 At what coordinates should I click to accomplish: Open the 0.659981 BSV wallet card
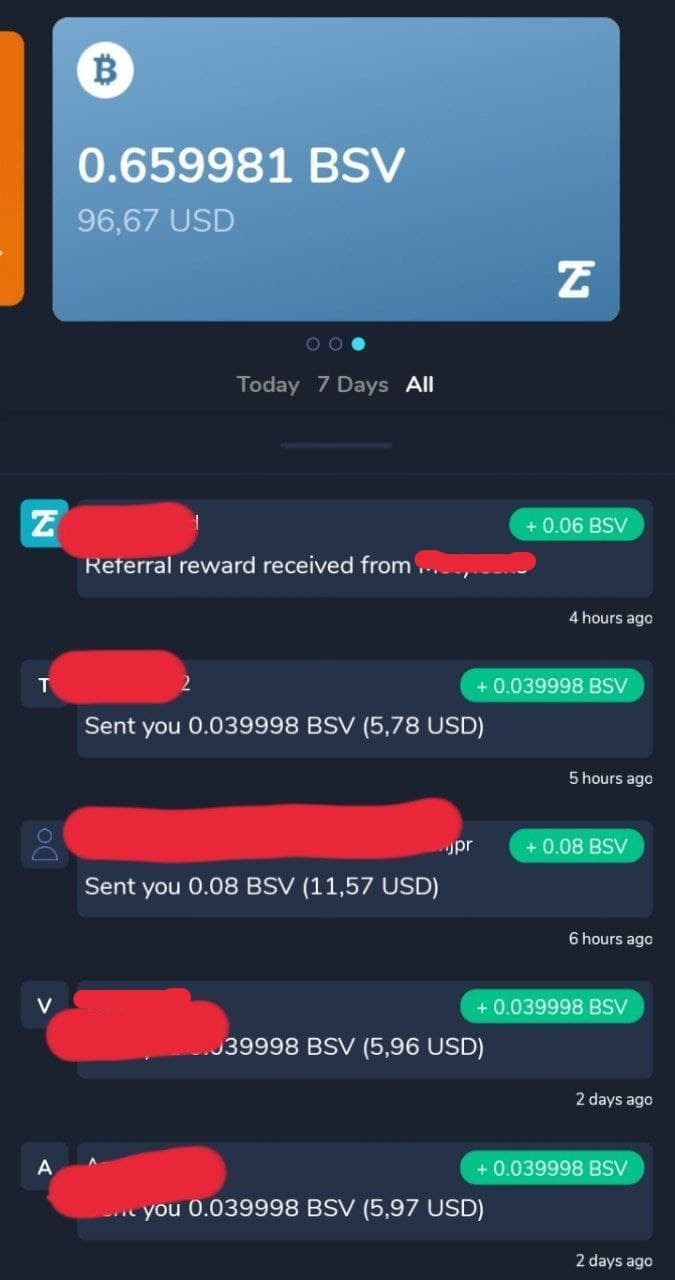pyautogui.click(x=336, y=170)
